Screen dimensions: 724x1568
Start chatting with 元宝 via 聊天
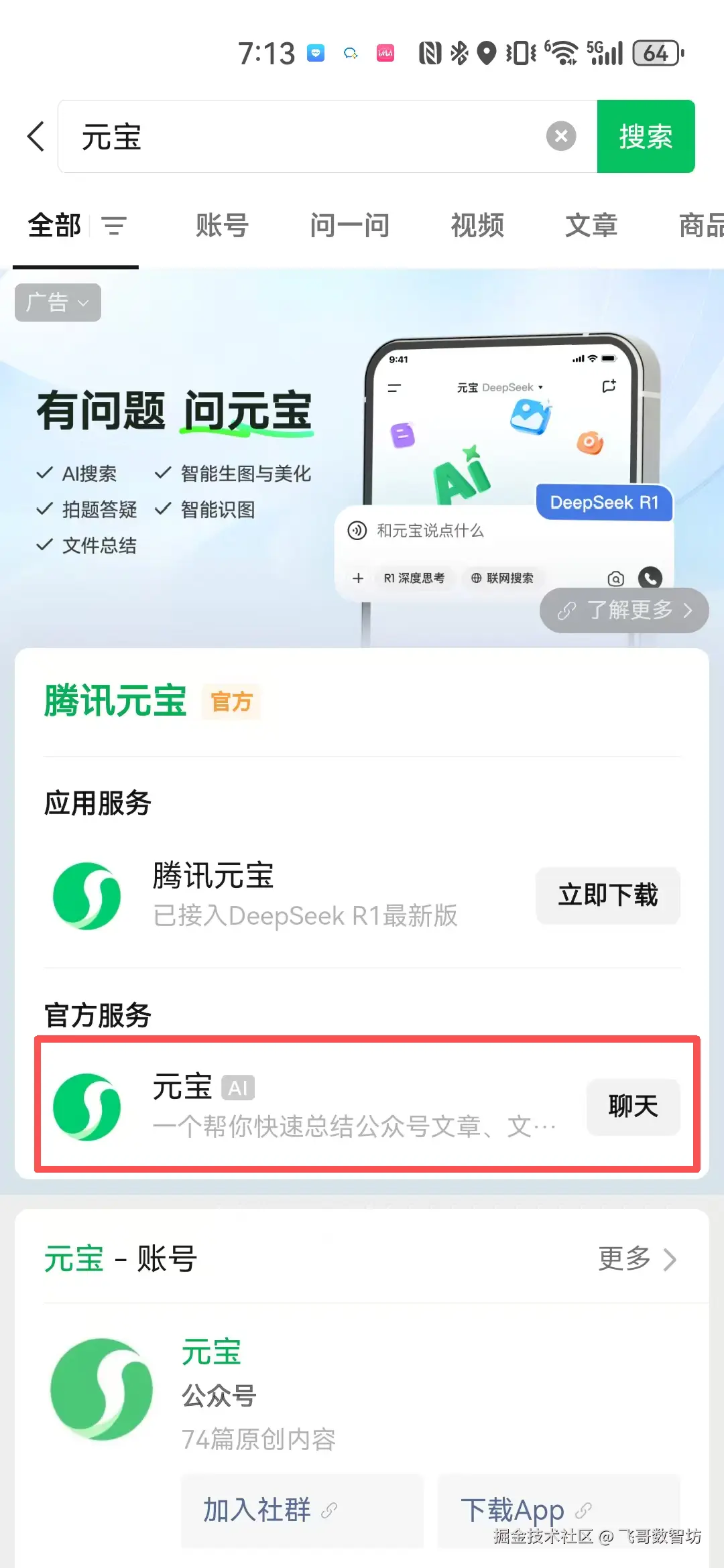633,1106
